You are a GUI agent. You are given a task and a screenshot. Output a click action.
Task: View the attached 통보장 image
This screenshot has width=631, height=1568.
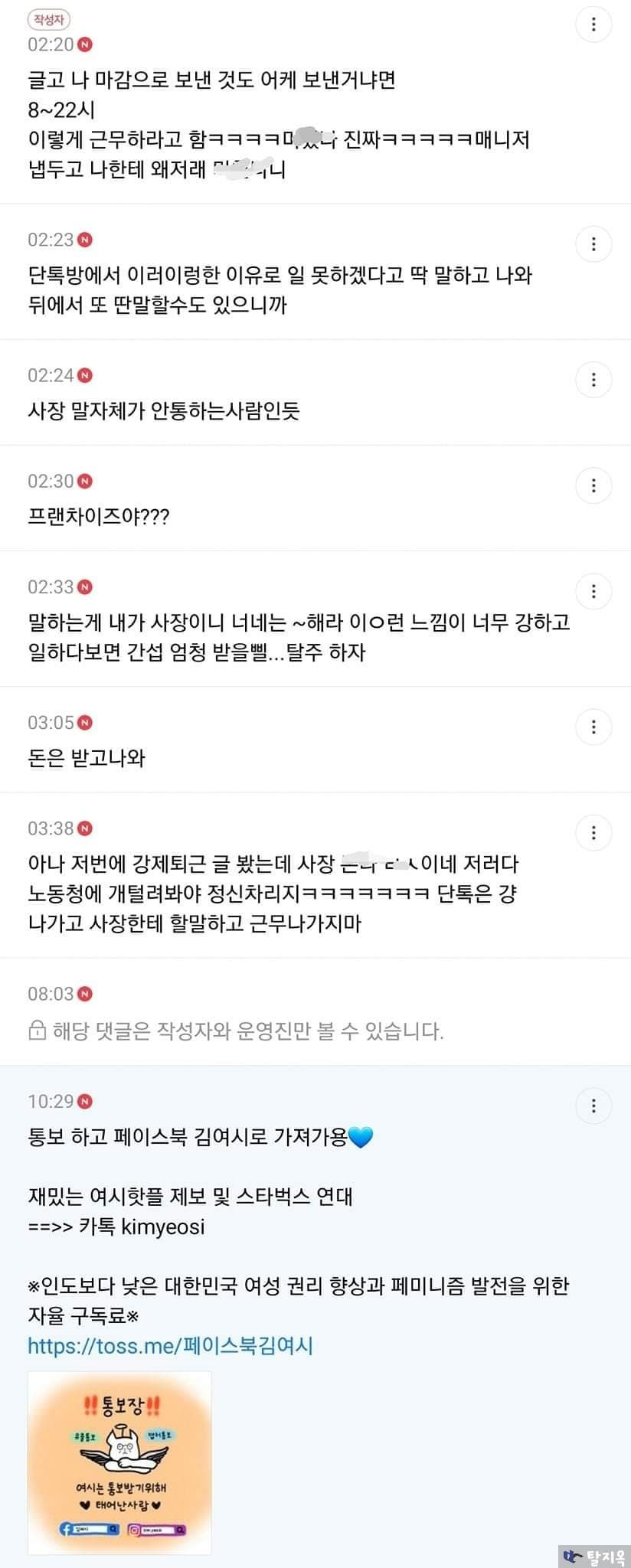click(119, 1462)
